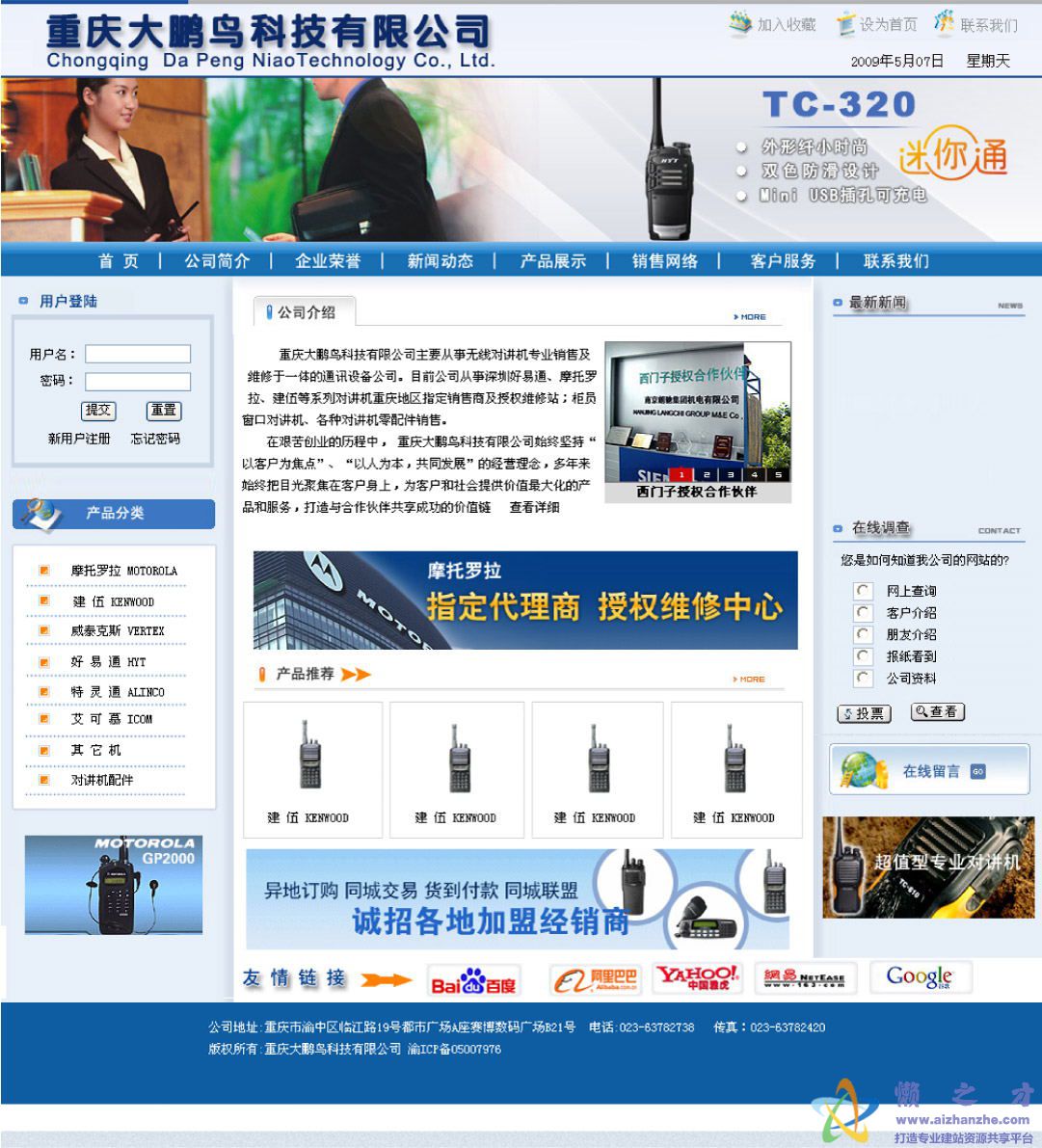The image size is (1042, 1148).
Task: Select the 朋友介绍 survey option
Action: (x=863, y=635)
